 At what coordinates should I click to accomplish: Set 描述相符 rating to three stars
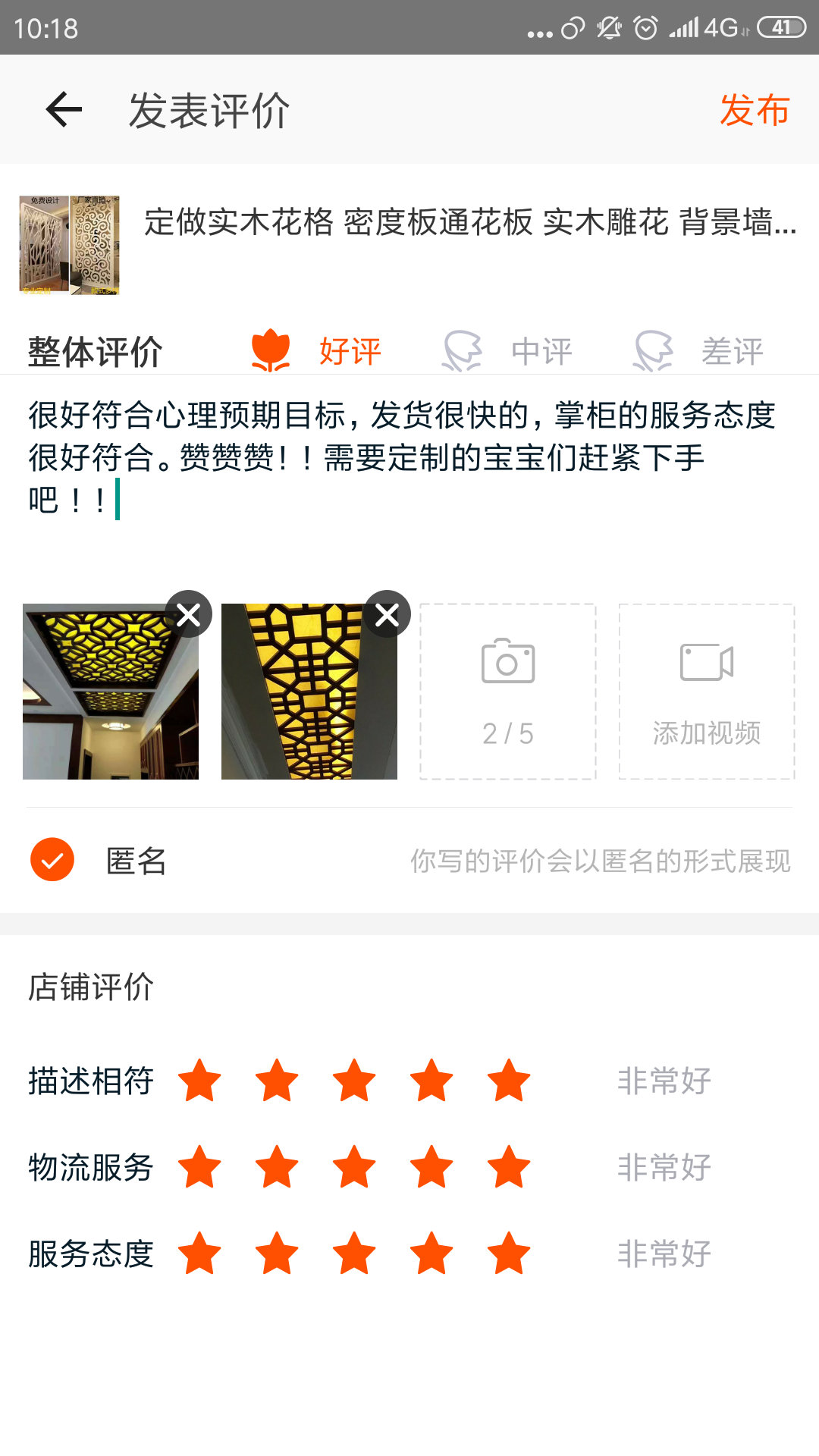pyautogui.click(x=354, y=1081)
